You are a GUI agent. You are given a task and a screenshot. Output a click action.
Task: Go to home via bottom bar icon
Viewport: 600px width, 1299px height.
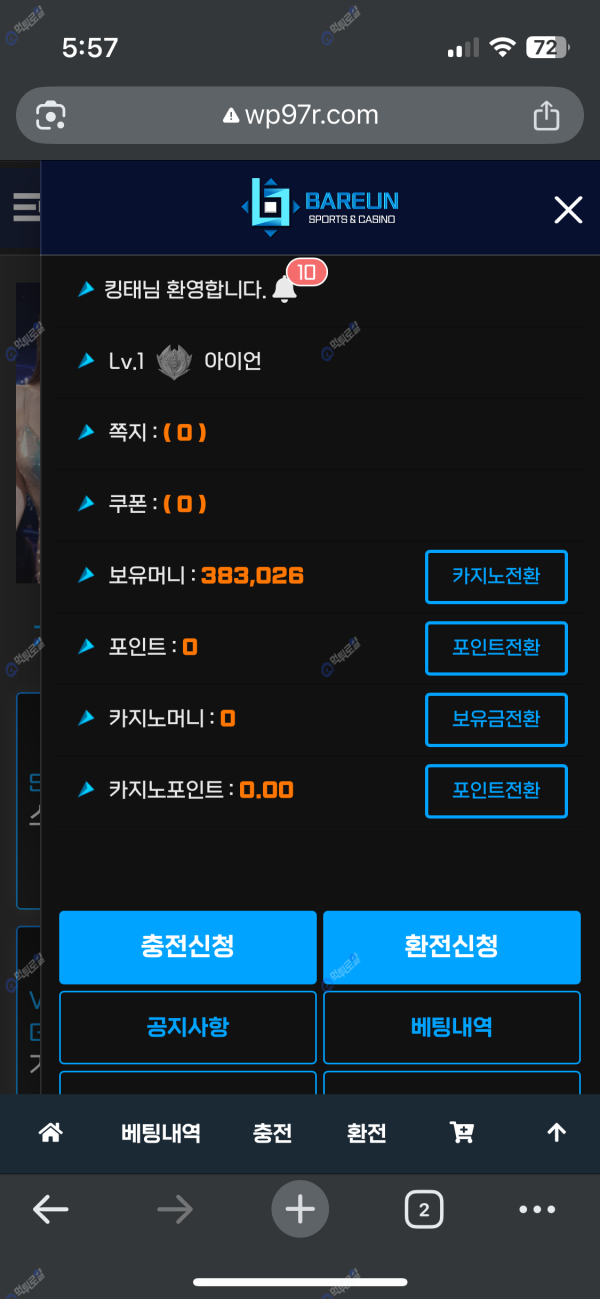coord(50,1133)
